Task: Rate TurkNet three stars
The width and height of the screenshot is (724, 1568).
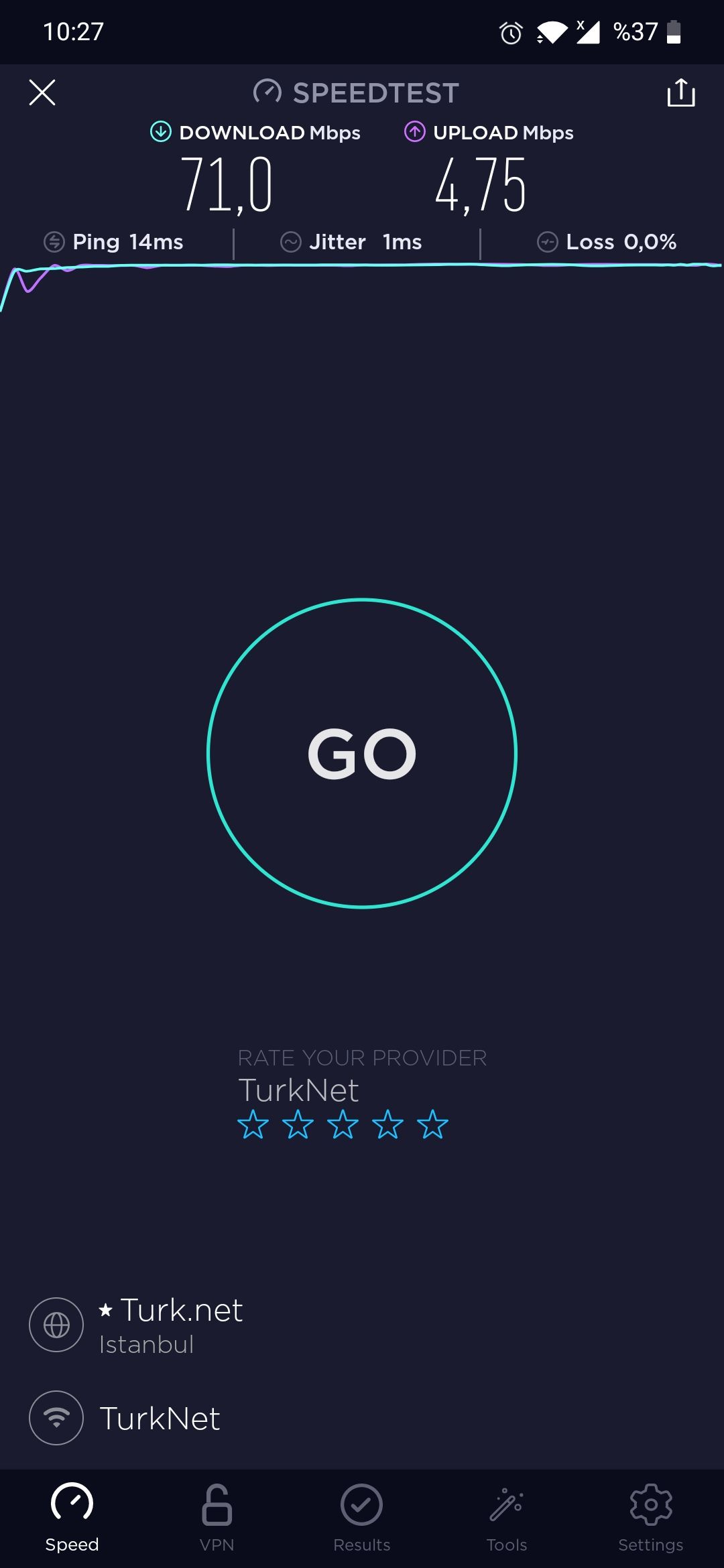Action: coord(343,1125)
